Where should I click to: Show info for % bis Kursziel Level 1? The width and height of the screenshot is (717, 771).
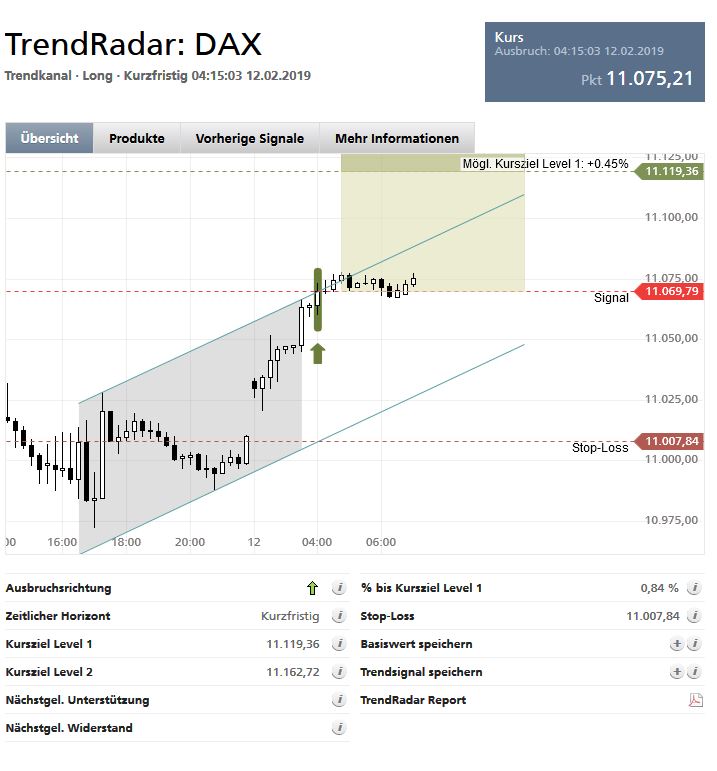695,588
